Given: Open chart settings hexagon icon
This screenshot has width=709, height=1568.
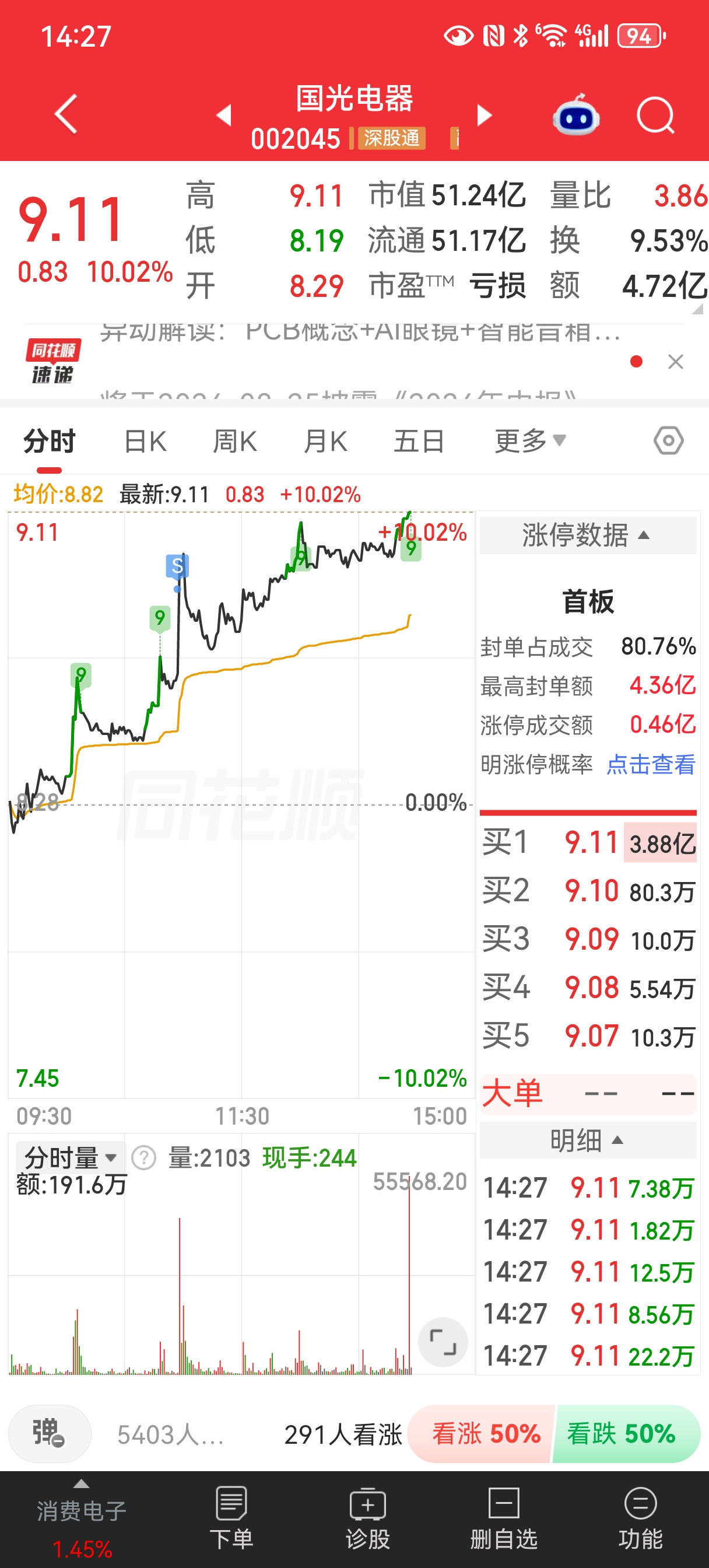Looking at the screenshot, I should 668,440.
